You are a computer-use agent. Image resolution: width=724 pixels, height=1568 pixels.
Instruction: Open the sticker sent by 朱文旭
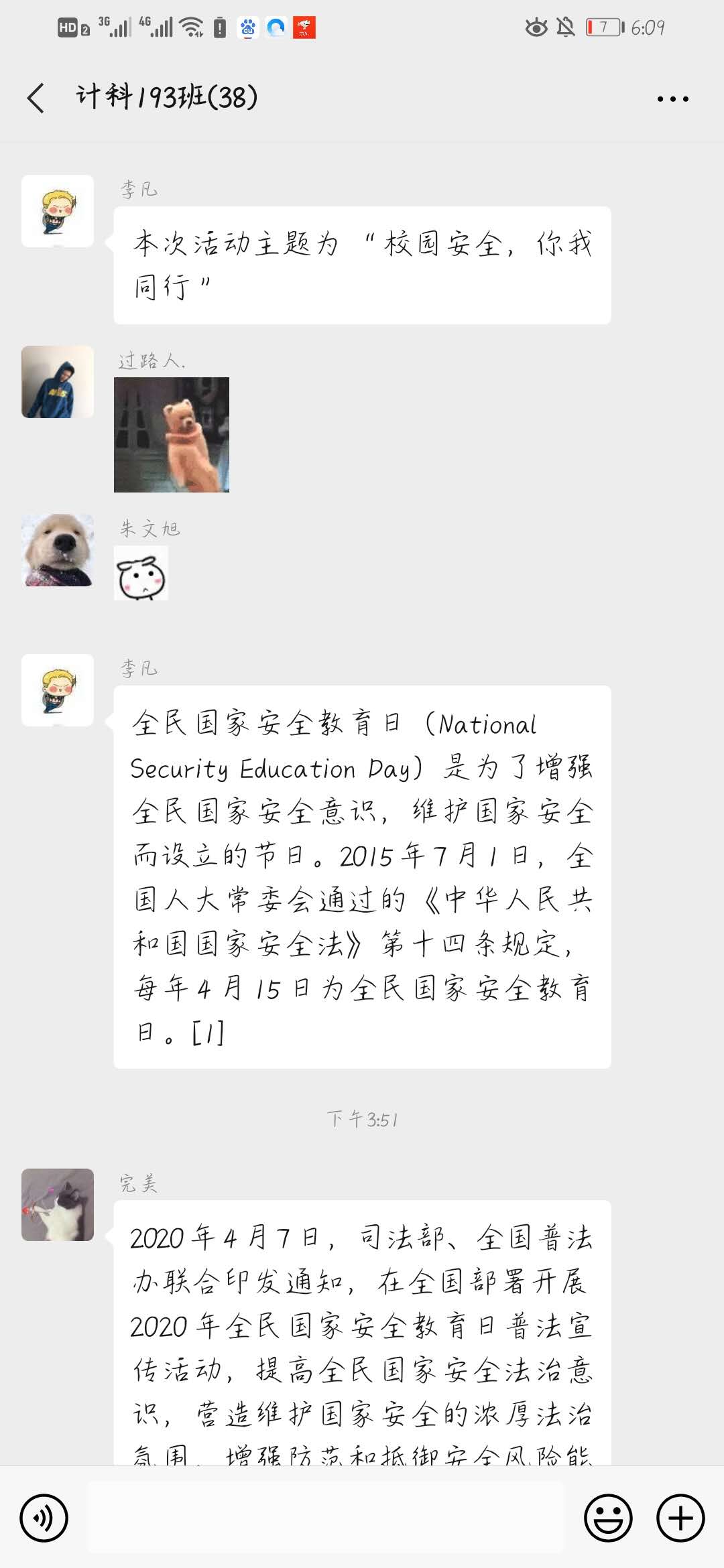coord(141,574)
